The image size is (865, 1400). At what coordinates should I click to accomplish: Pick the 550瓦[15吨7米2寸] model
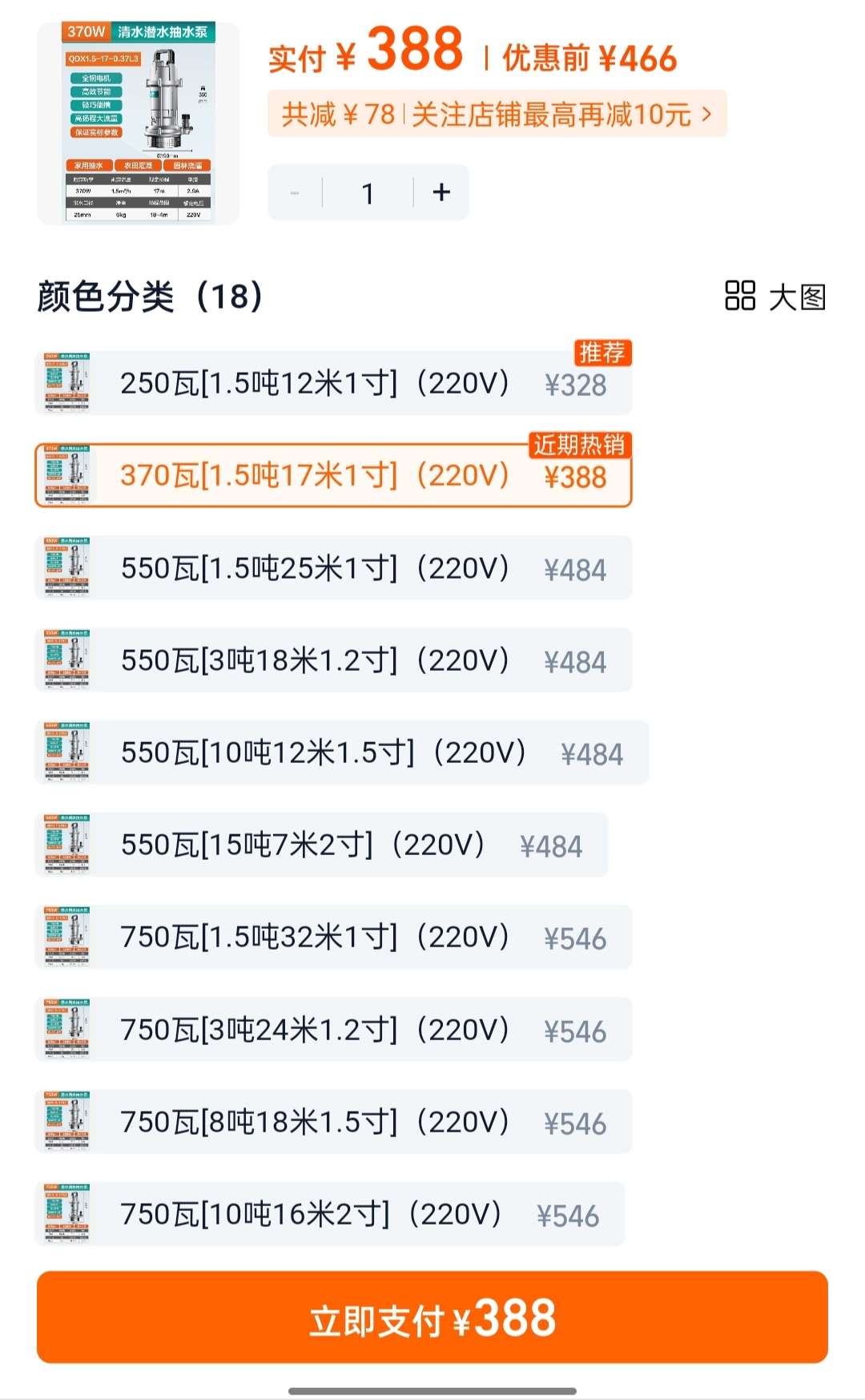point(321,845)
